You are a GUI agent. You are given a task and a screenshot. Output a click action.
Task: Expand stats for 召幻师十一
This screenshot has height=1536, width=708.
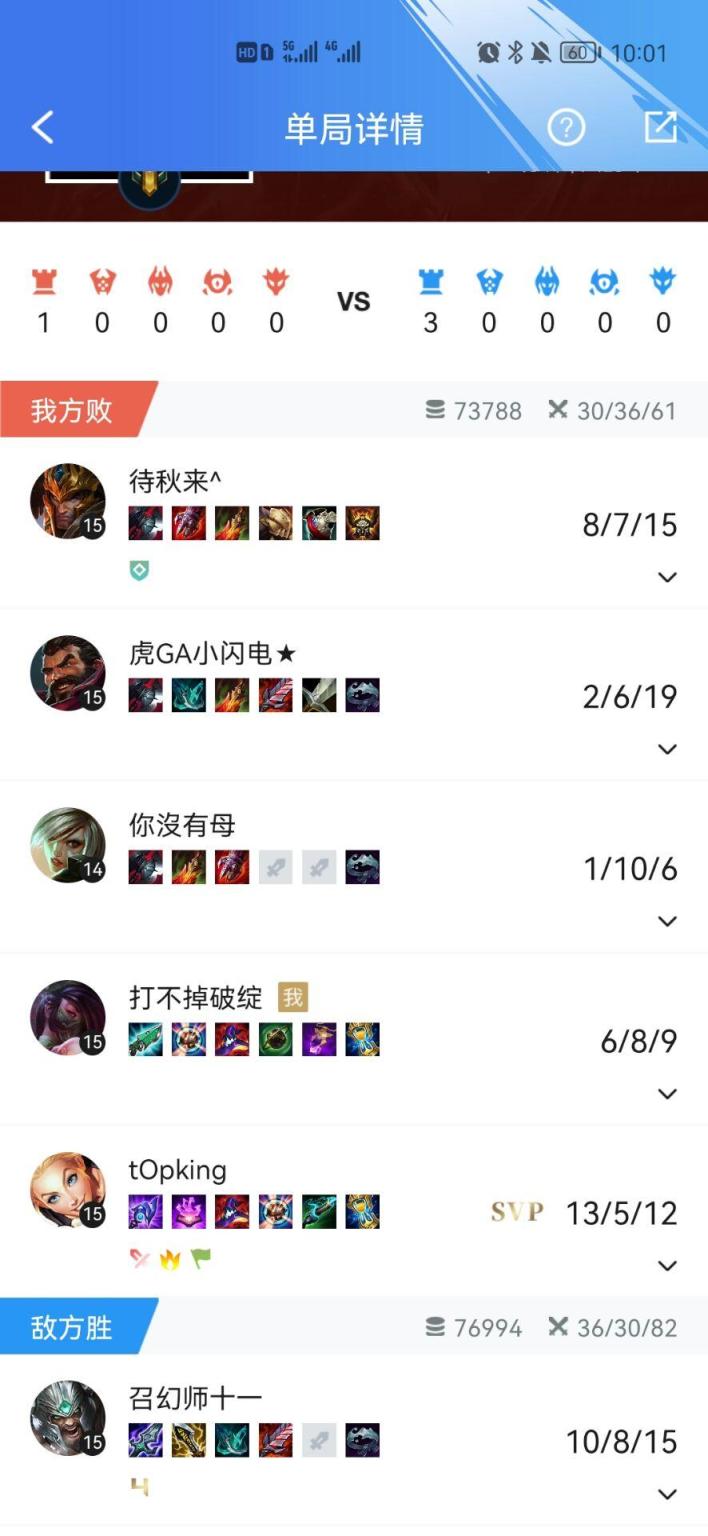tap(667, 1494)
